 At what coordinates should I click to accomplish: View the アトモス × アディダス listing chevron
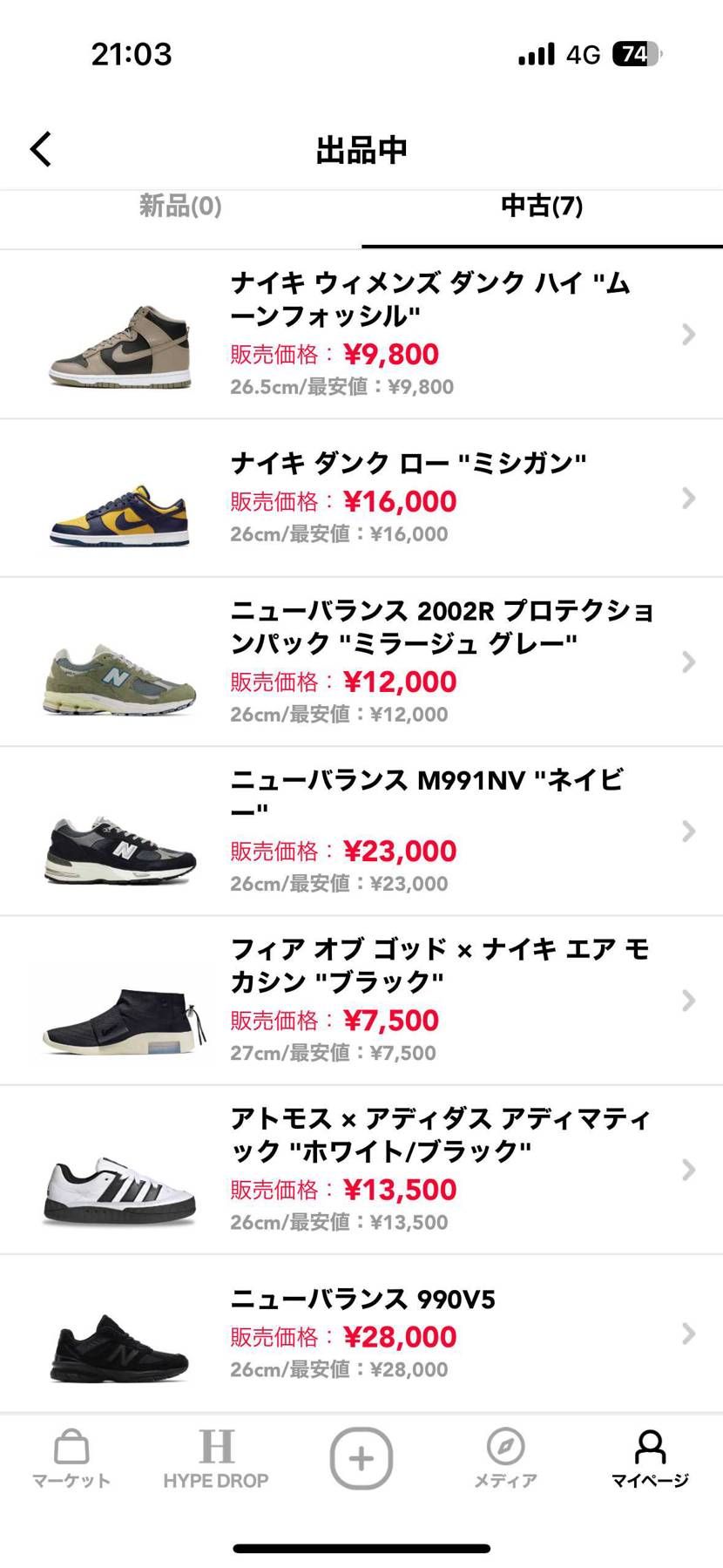(x=687, y=1170)
